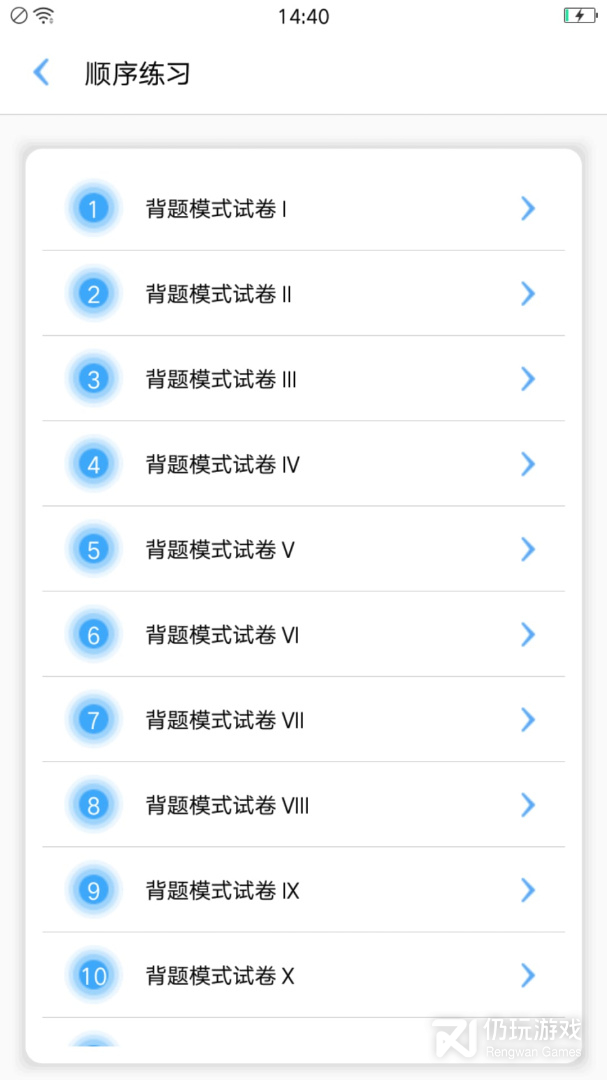Choose 背题模式试卷 V
This screenshot has height=1080, width=607.
(x=303, y=549)
